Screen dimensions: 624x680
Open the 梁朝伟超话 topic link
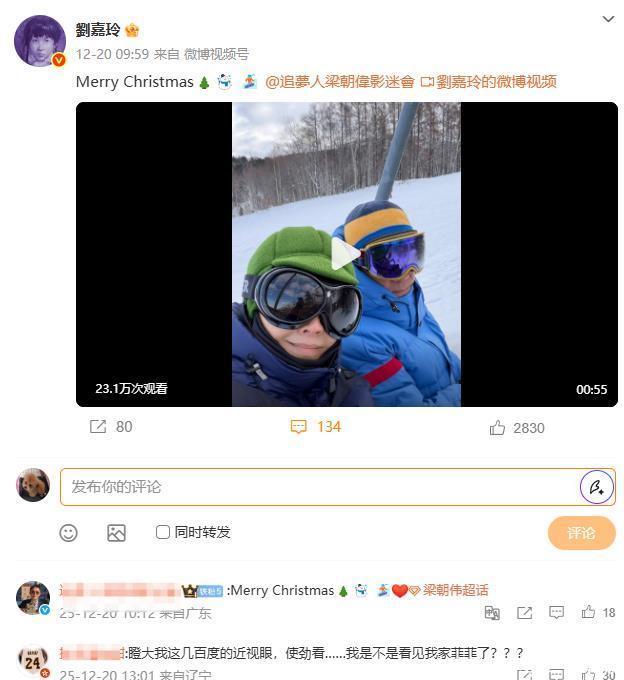(x=455, y=590)
